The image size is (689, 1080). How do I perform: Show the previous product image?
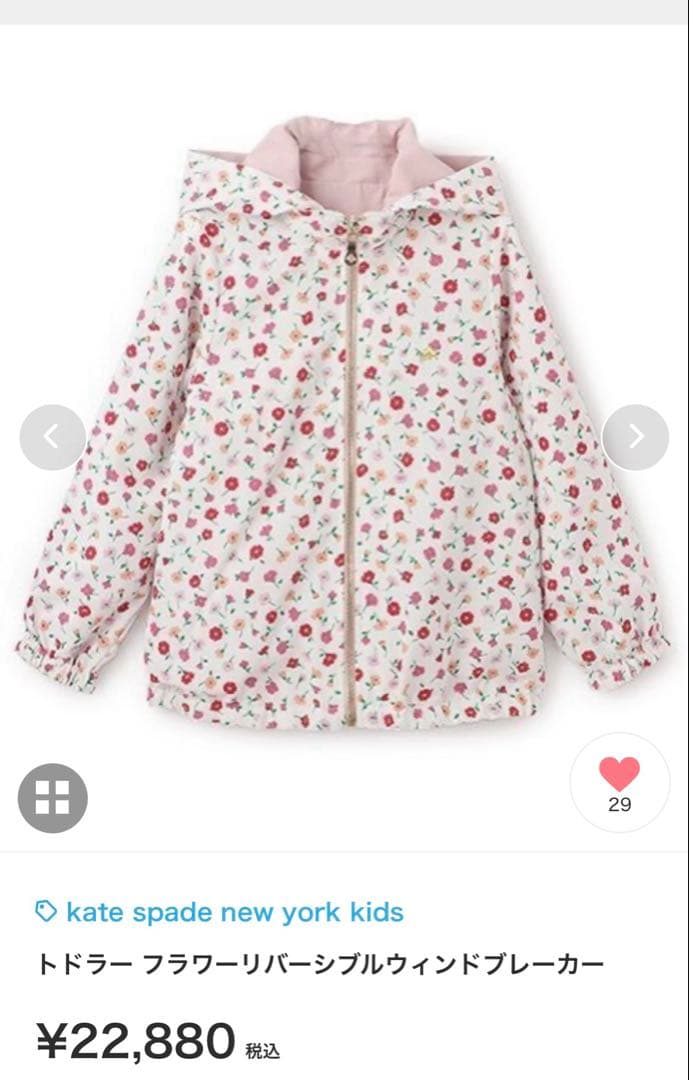click(52, 437)
